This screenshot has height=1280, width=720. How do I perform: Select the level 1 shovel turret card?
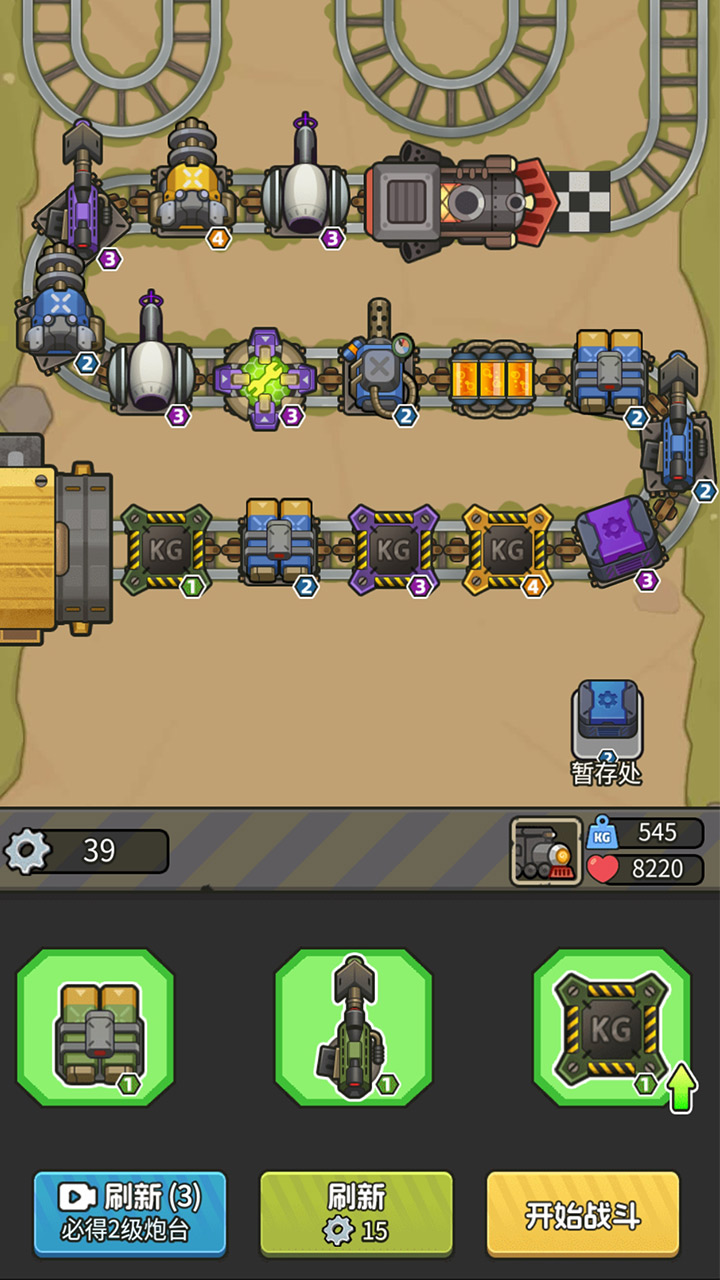[x=353, y=1029]
